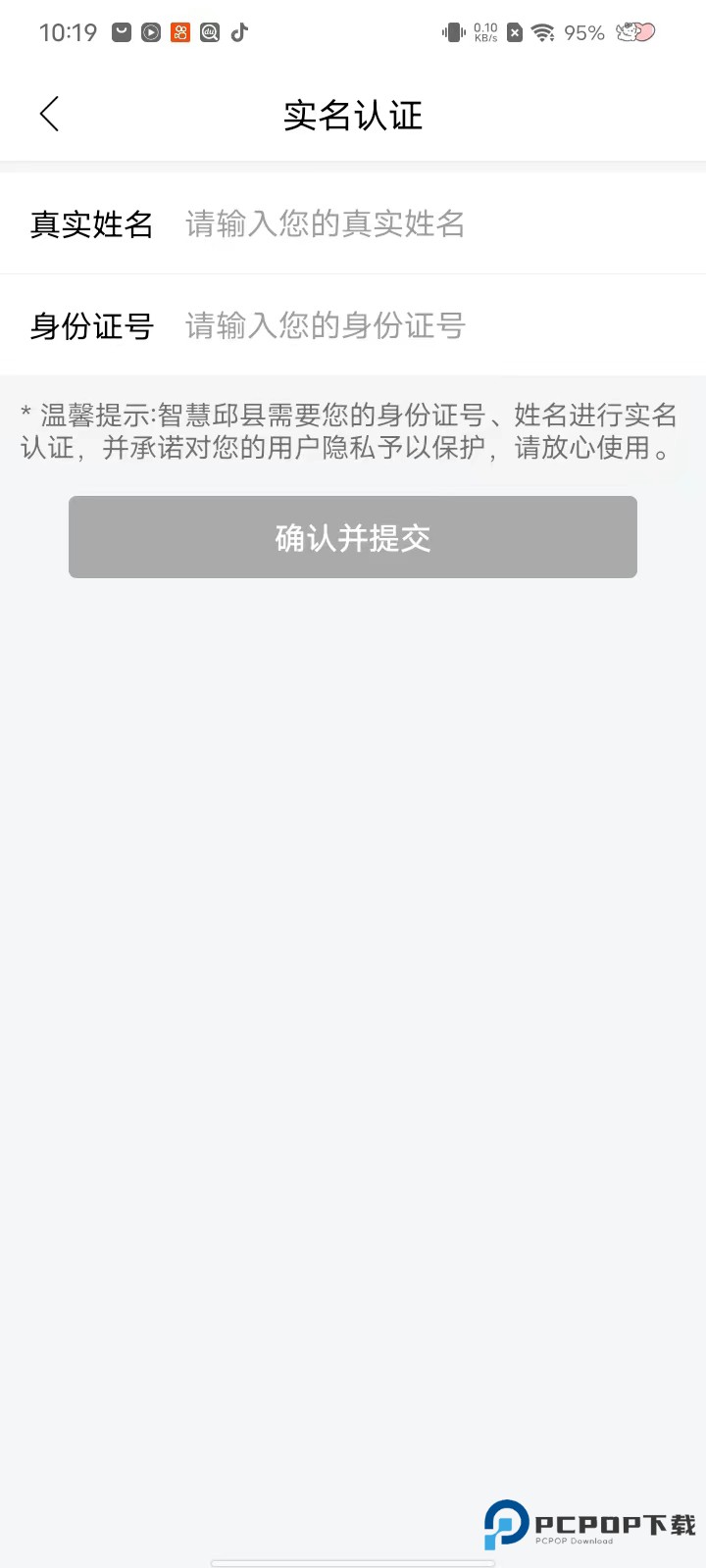Tap the cat-themed battery icon
The height and width of the screenshot is (1568, 706).
tap(634, 32)
